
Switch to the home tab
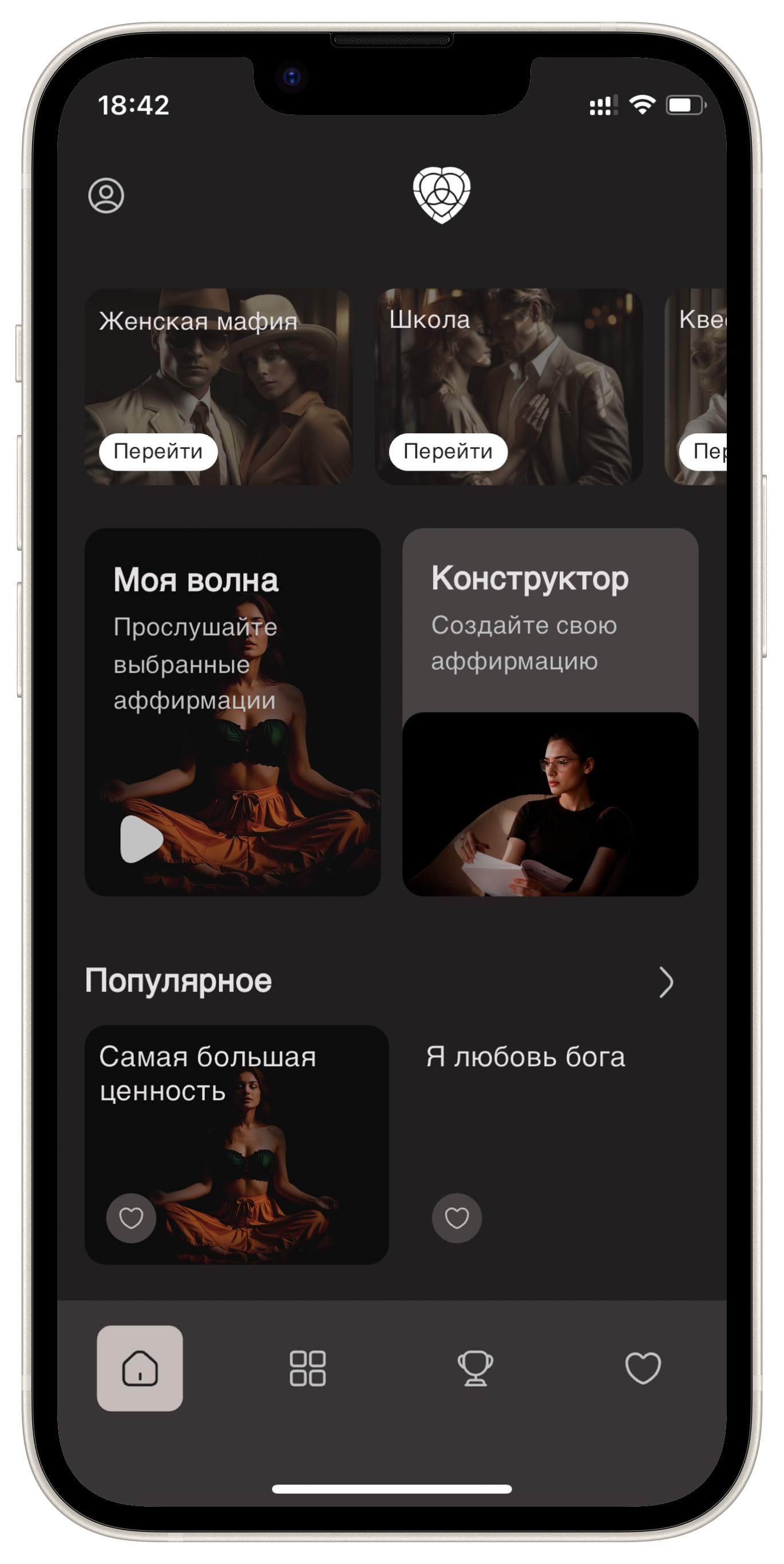(x=140, y=1368)
